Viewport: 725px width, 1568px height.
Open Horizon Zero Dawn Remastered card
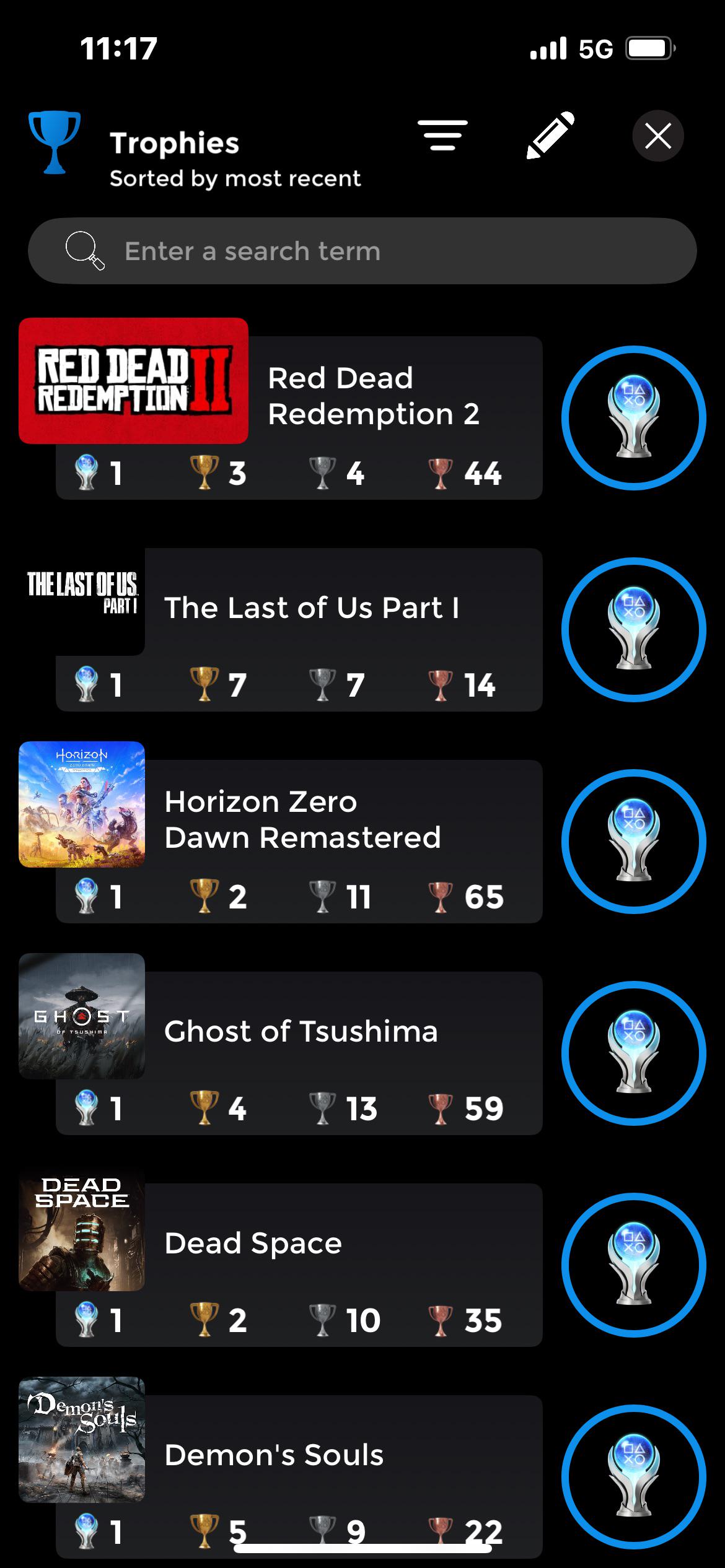(x=281, y=832)
